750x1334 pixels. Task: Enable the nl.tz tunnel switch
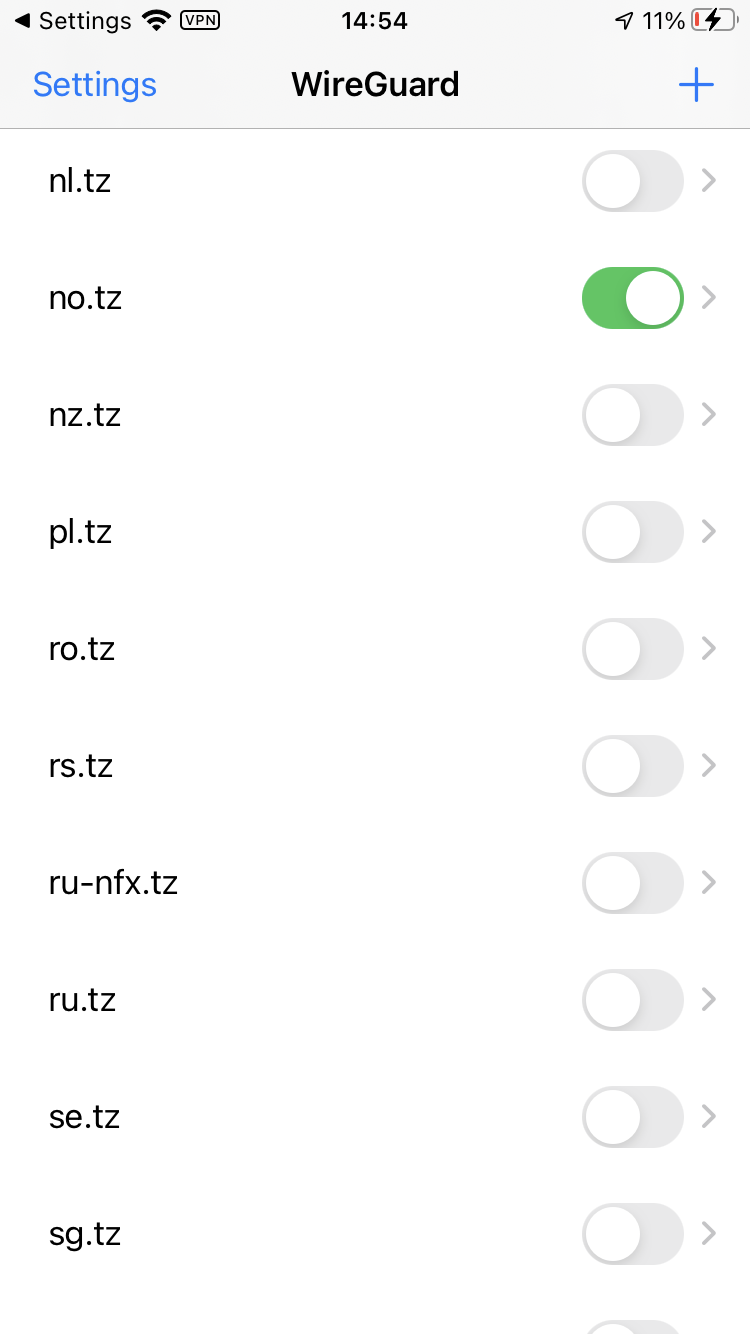tap(632, 181)
